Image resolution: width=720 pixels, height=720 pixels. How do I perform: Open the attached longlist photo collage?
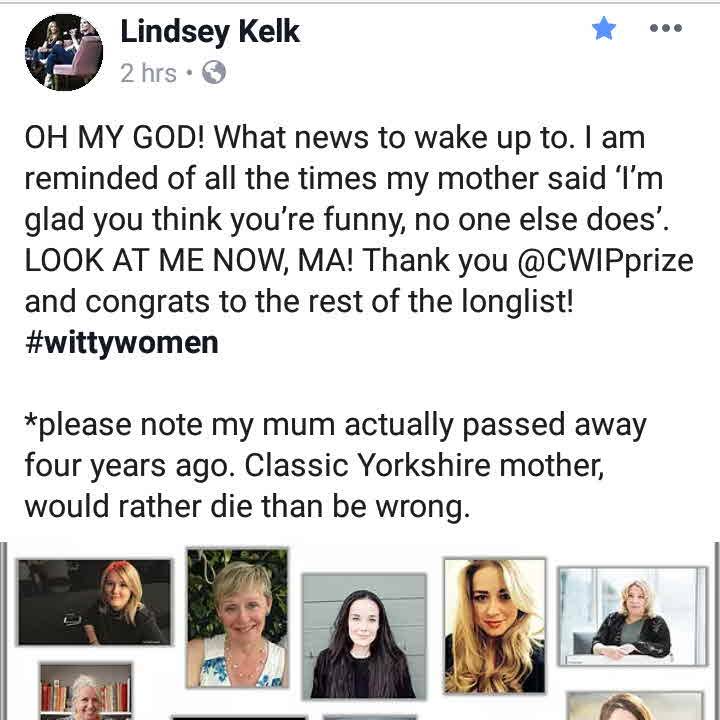pos(360,630)
